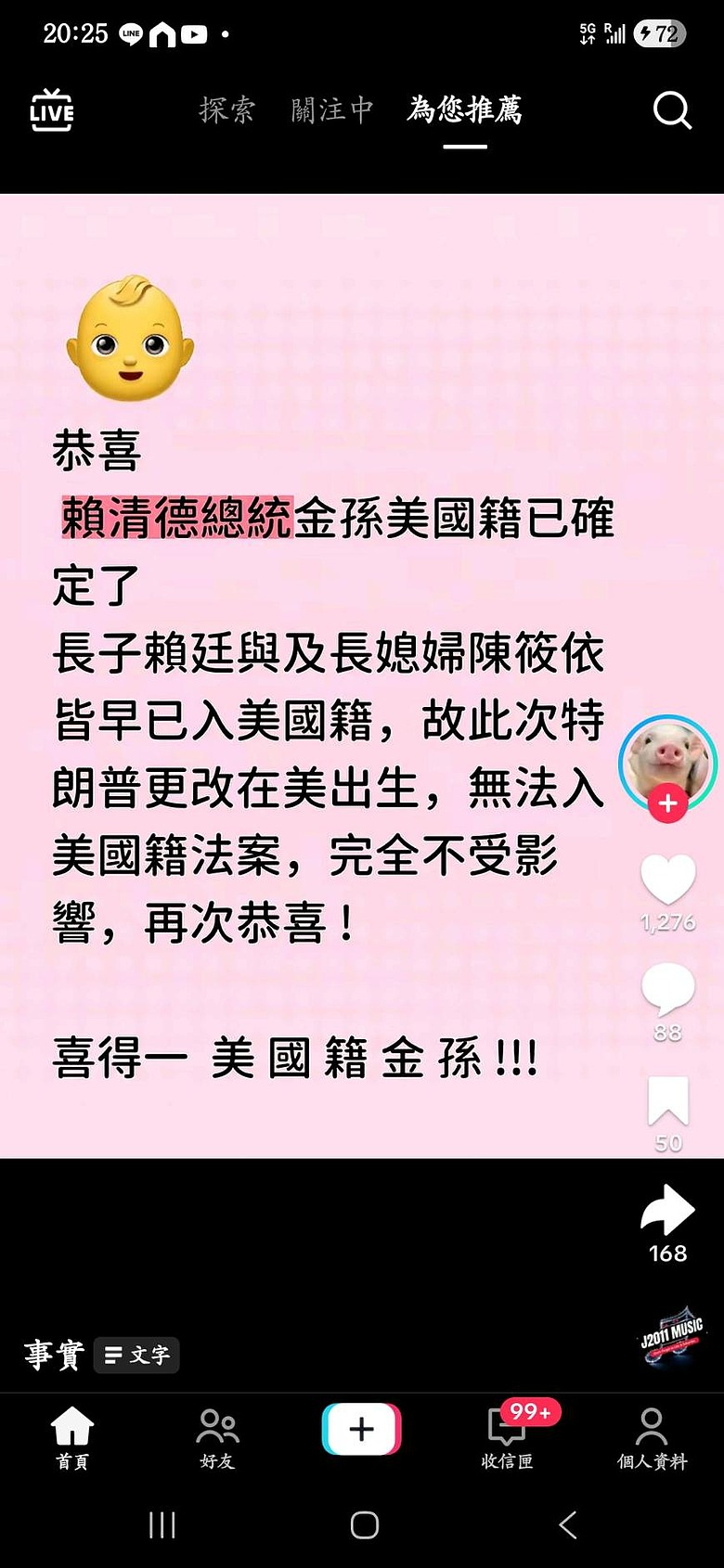This screenshot has width=724, height=1568.
Task: Tap the 文字 chip
Action: tap(137, 1355)
